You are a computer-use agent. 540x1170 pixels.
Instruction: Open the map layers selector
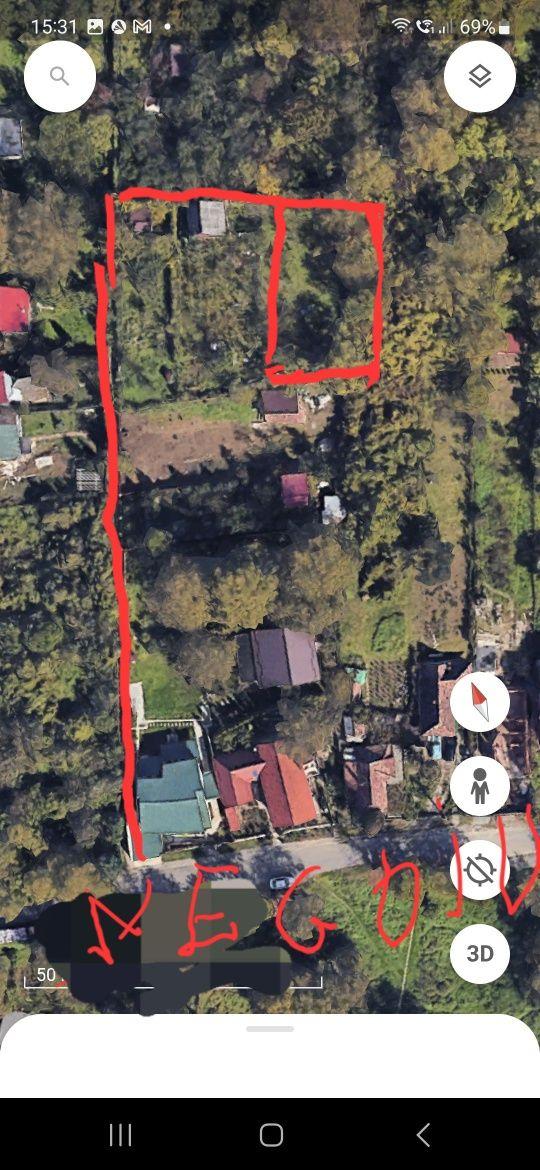pos(480,76)
